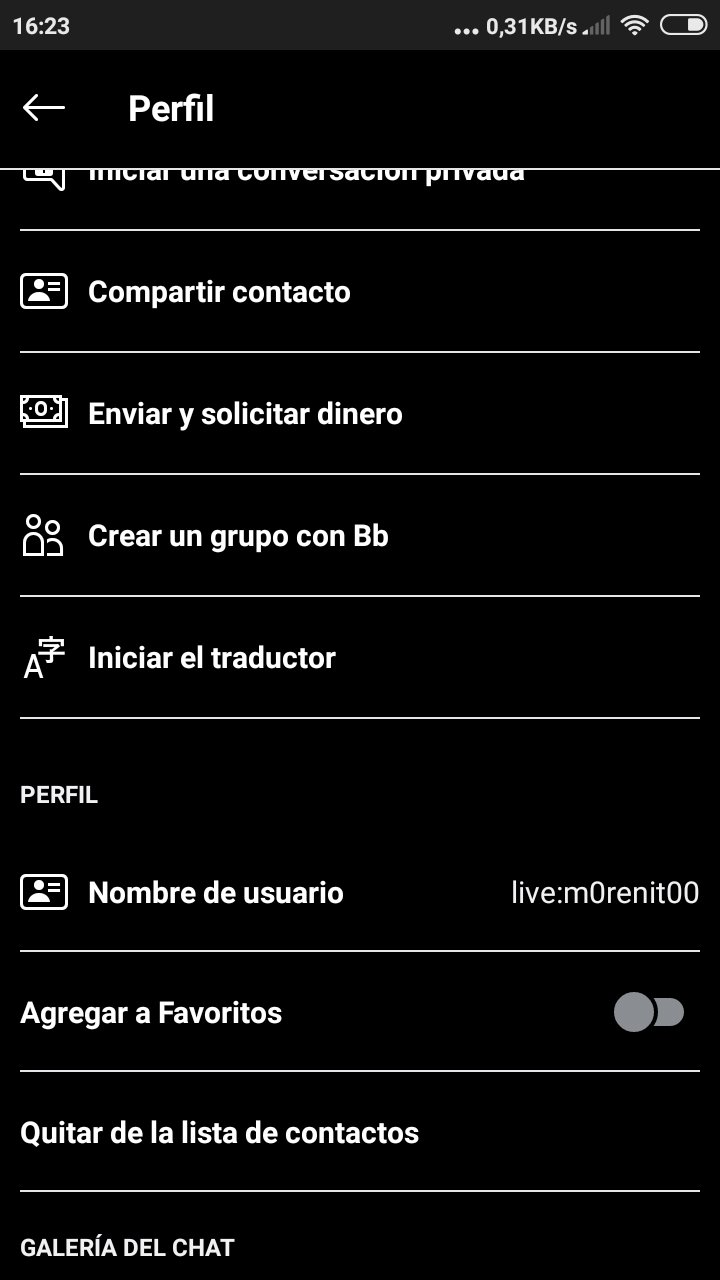The image size is (720, 1280).
Task: Go back using the arrow icon
Action: [x=44, y=108]
